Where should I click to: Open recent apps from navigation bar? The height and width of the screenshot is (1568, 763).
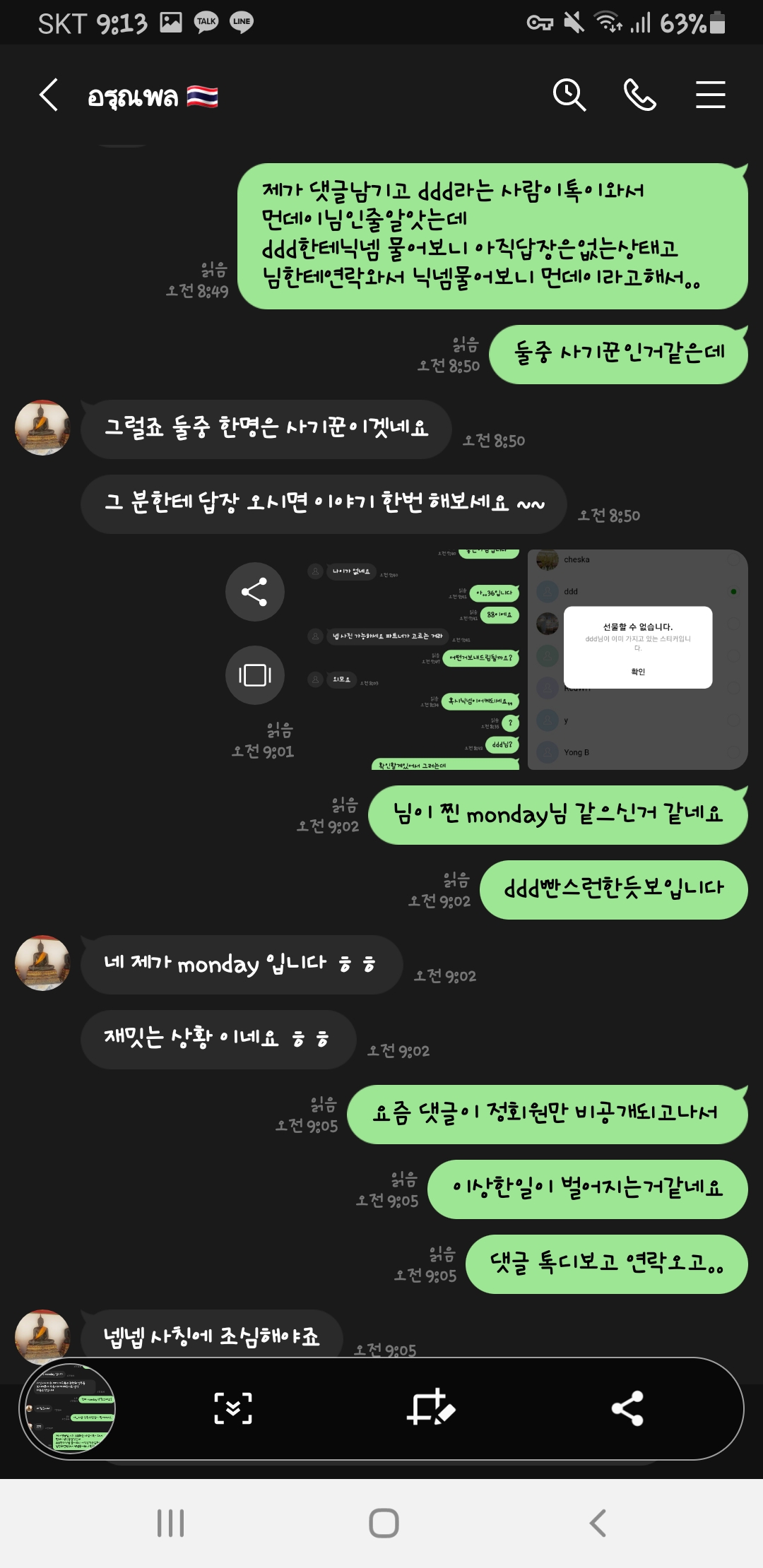pyautogui.click(x=171, y=1523)
